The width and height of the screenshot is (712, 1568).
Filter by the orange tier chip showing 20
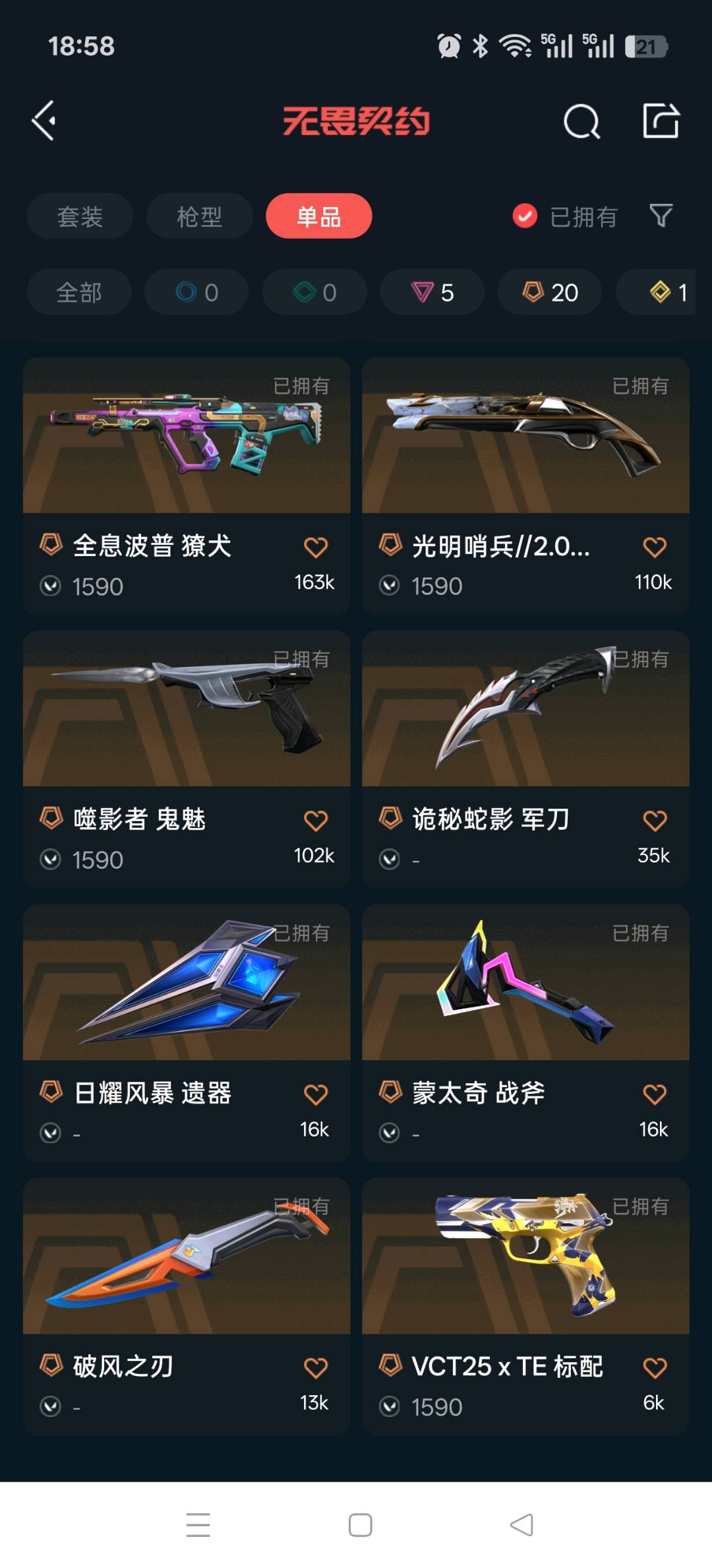[x=550, y=292]
